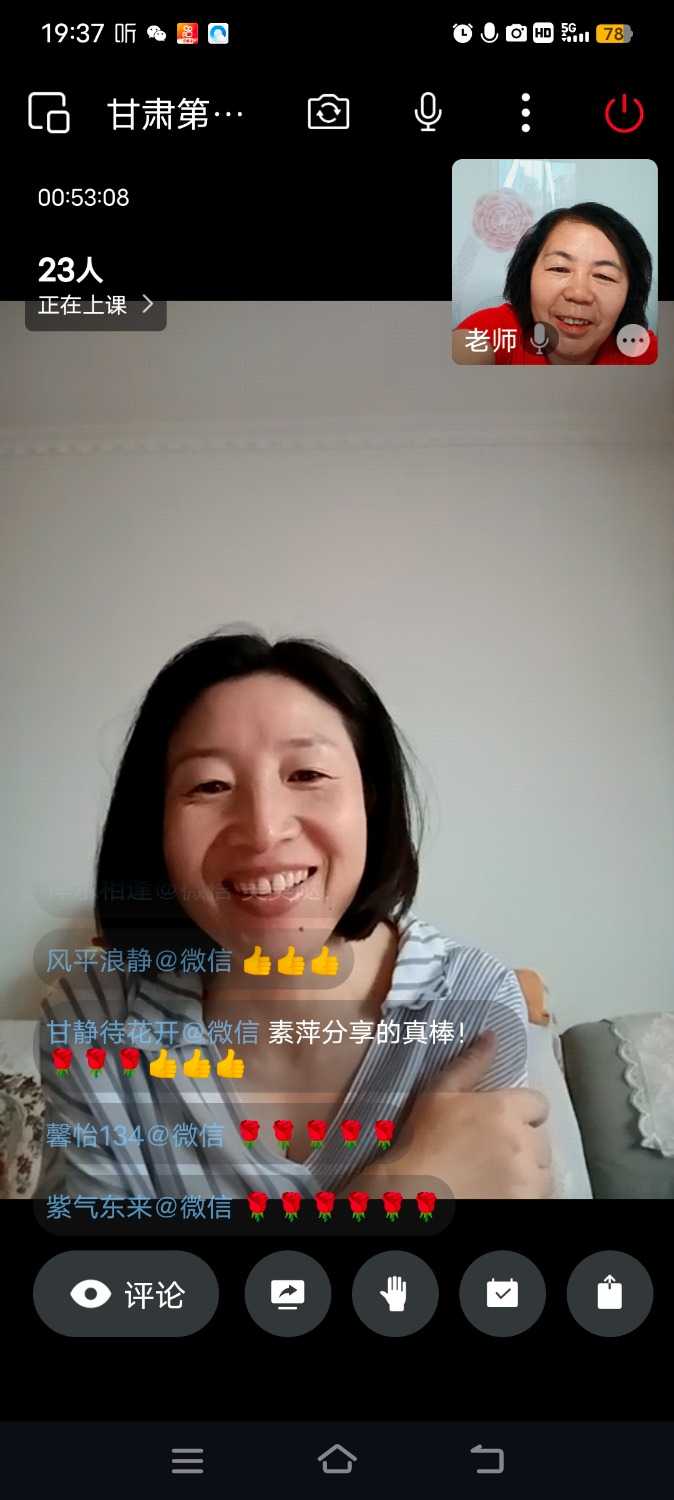Leave the class with the red power button
Viewport: 674px width, 1500px height.
point(624,113)
